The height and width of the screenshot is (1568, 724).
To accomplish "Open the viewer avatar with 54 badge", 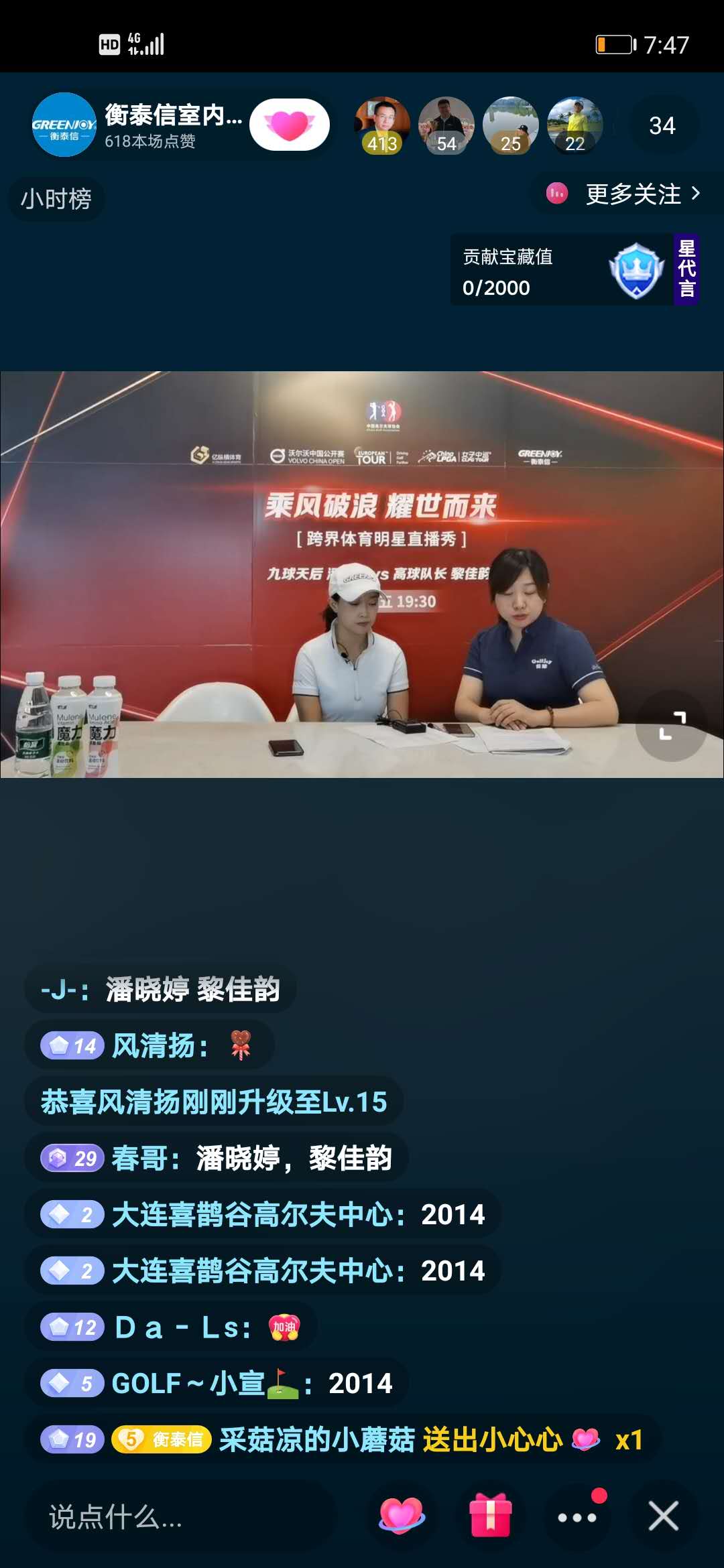I will click(446, 125).
